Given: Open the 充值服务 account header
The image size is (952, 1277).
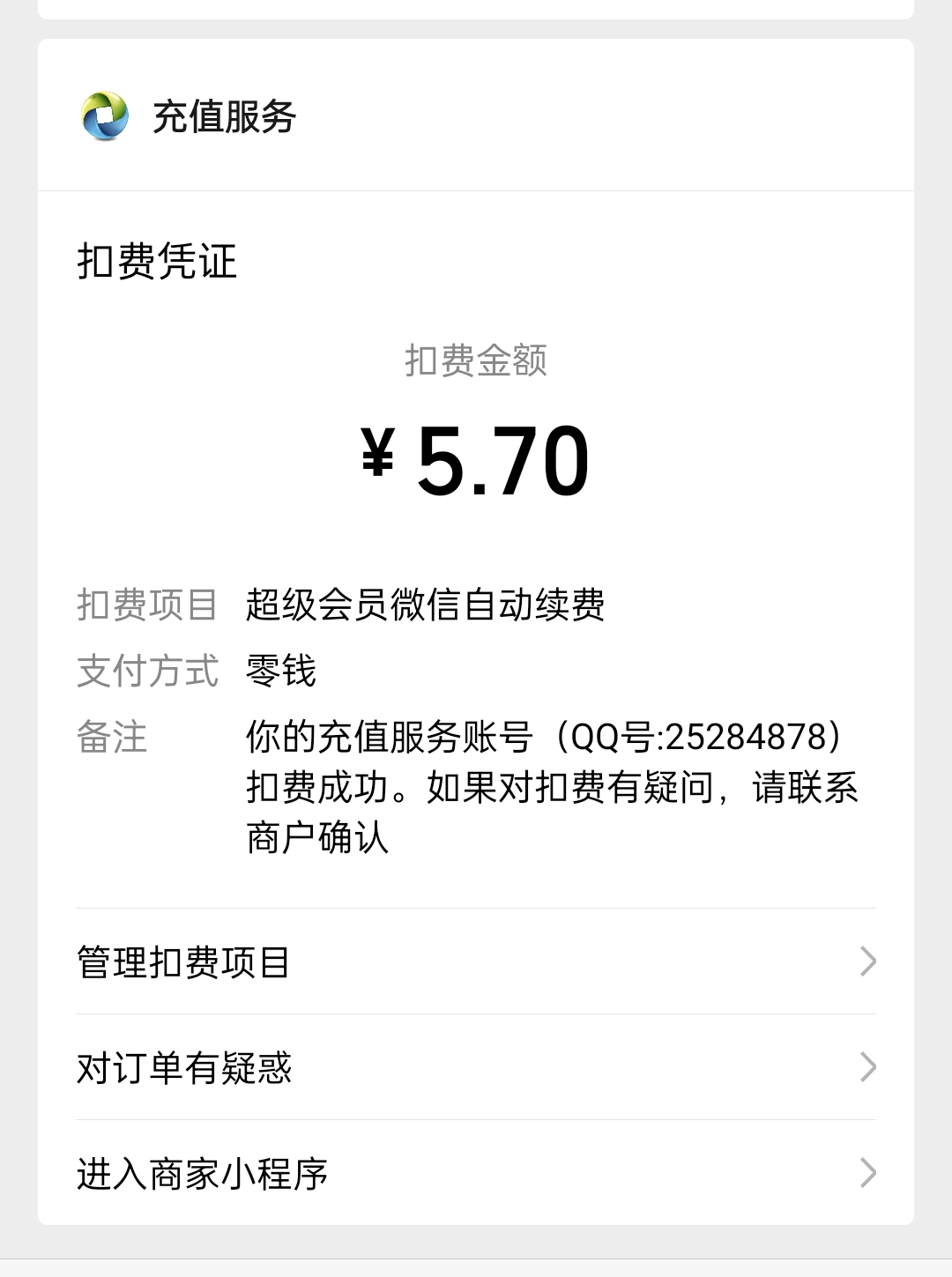Looking at the screenshot, I should [224, 116].
